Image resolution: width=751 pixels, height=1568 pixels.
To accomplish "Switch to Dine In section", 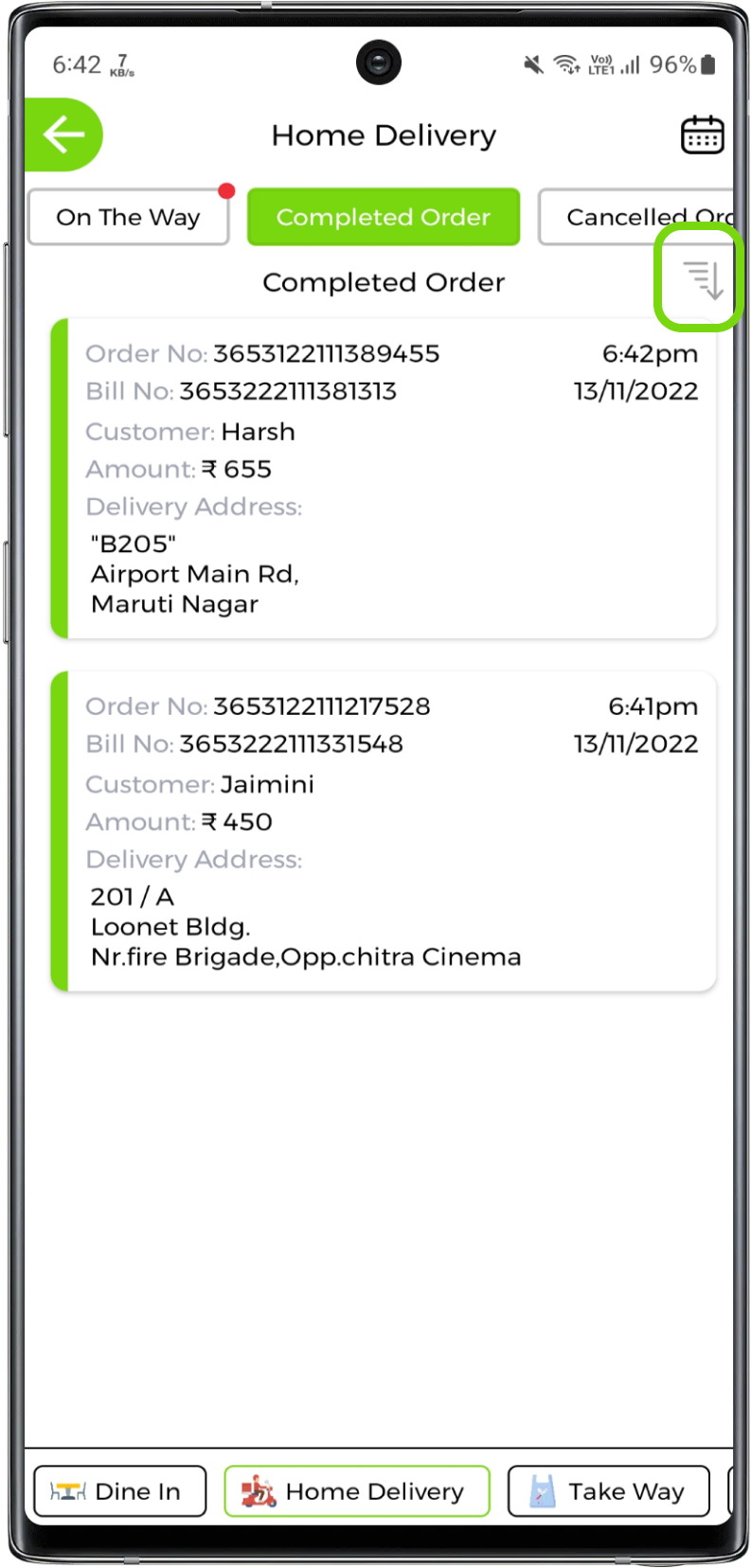I will click(x=120, y=1491).
